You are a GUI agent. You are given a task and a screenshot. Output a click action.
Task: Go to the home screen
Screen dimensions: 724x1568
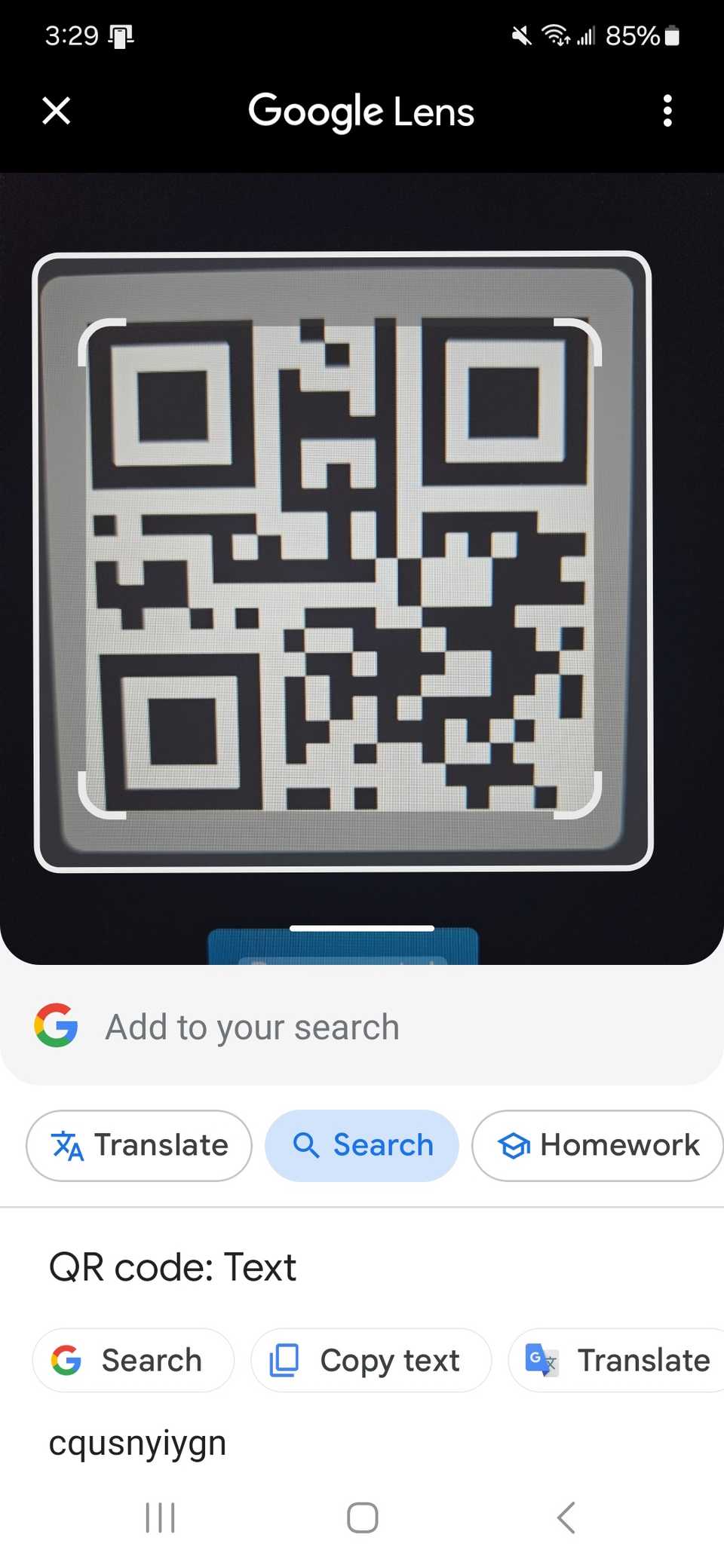tap(362, 1517)
